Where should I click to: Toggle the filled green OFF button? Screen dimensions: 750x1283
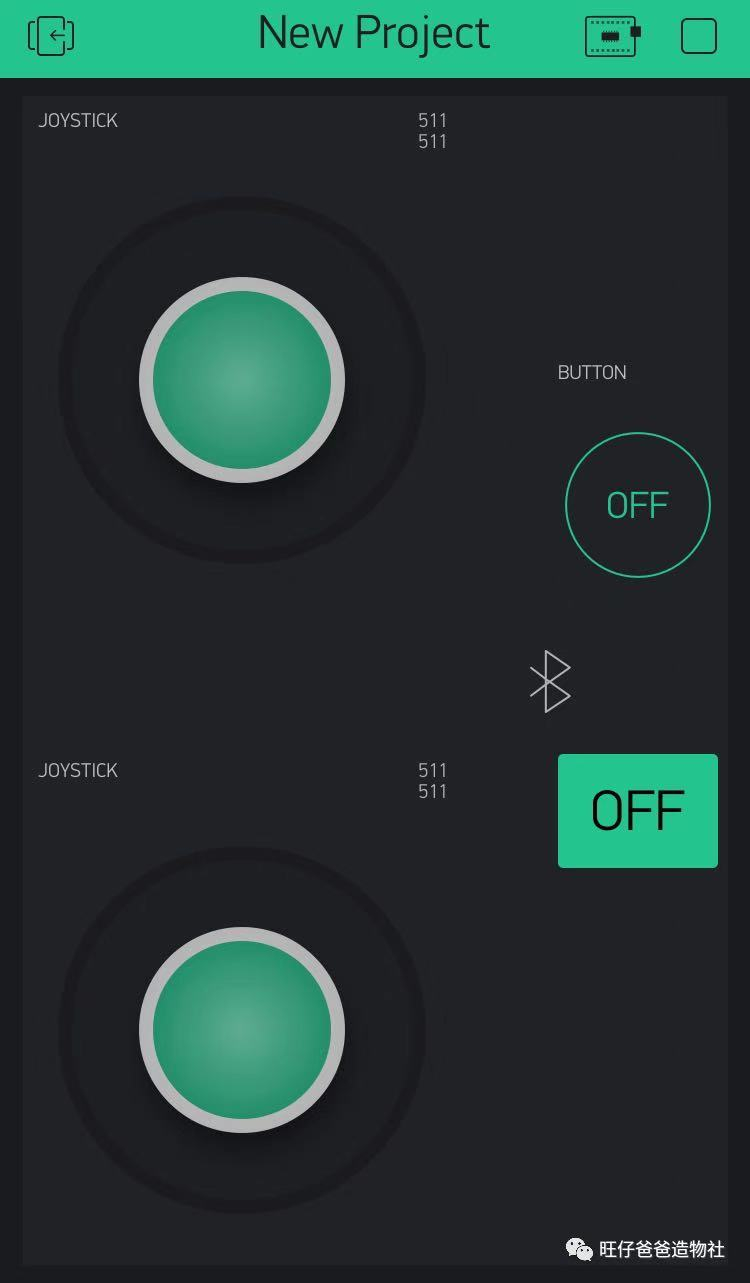click(638, 811)
